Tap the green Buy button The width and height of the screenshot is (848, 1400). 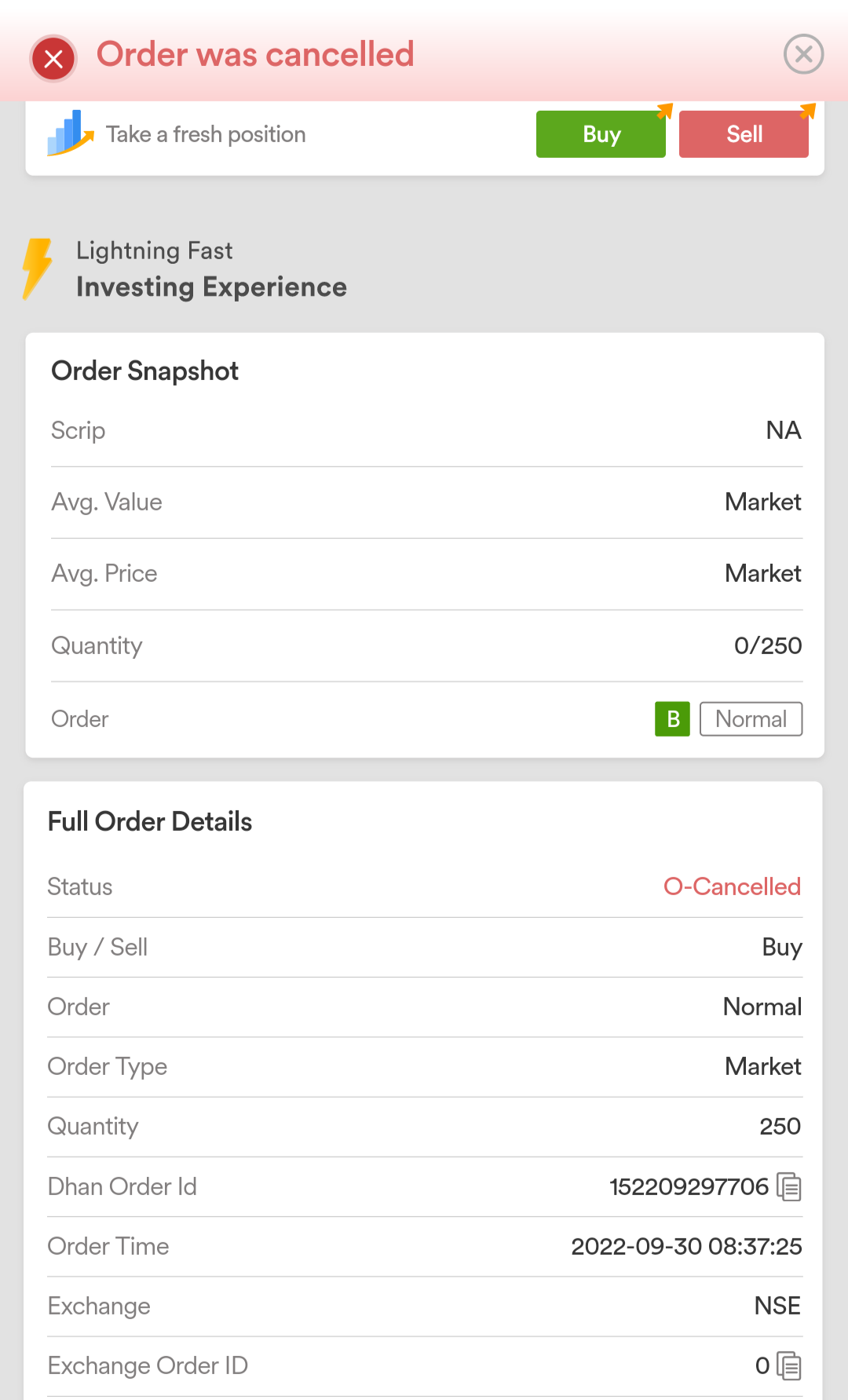[601, 134]
